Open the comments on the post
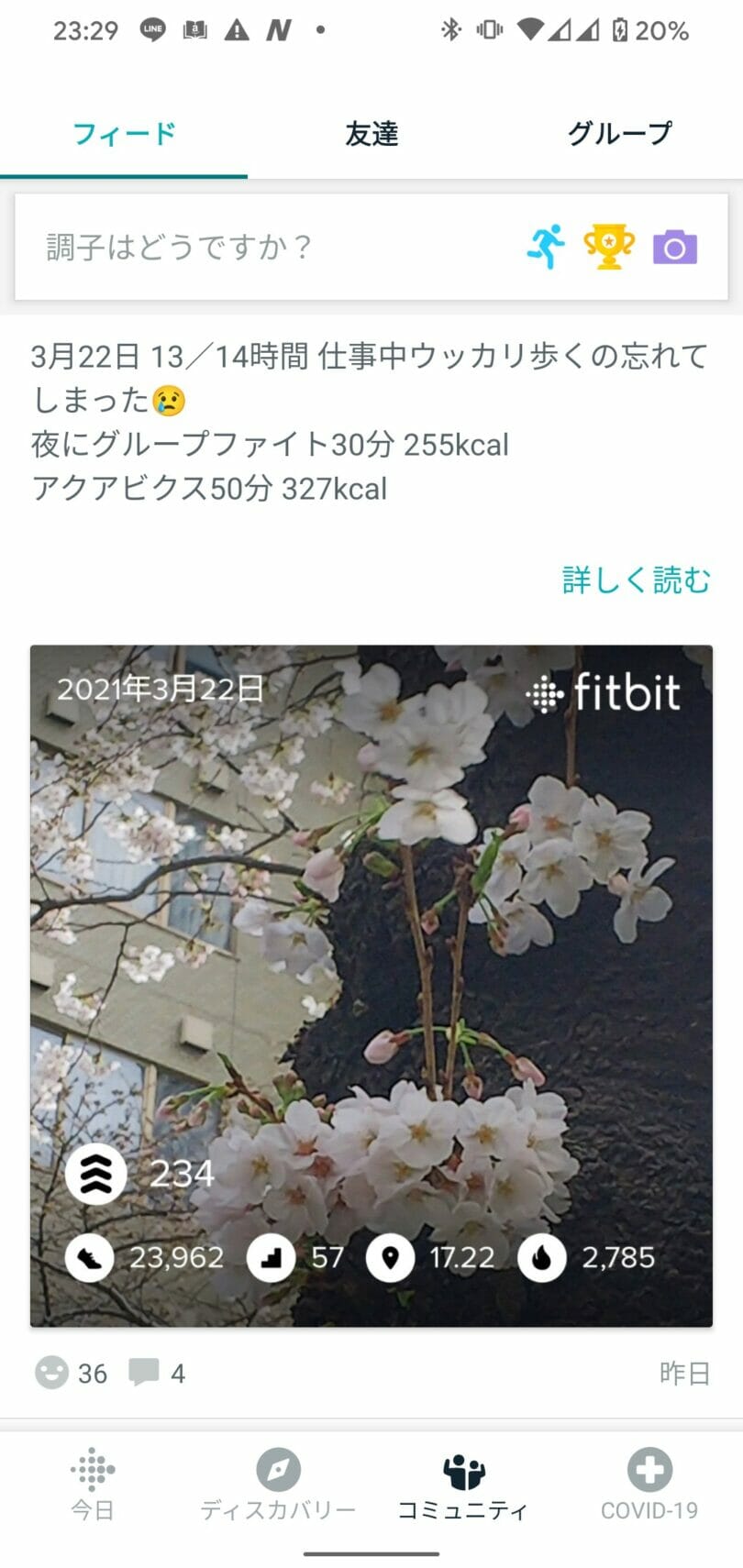The height and width of the screenshot is (1568, 743). pyautogui.click(x=144, y=1373)
